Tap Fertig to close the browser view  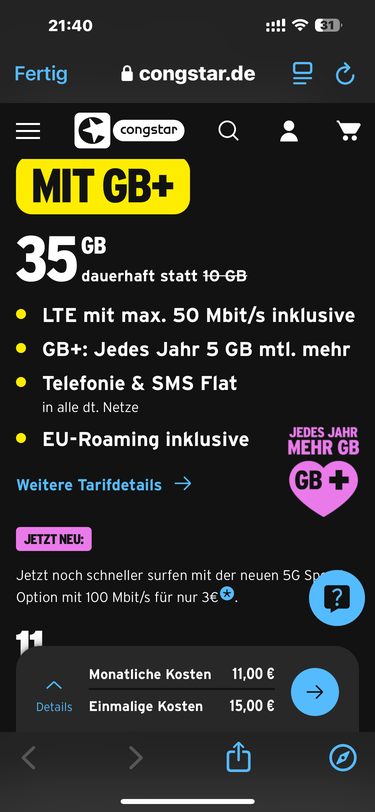(41, 74)
